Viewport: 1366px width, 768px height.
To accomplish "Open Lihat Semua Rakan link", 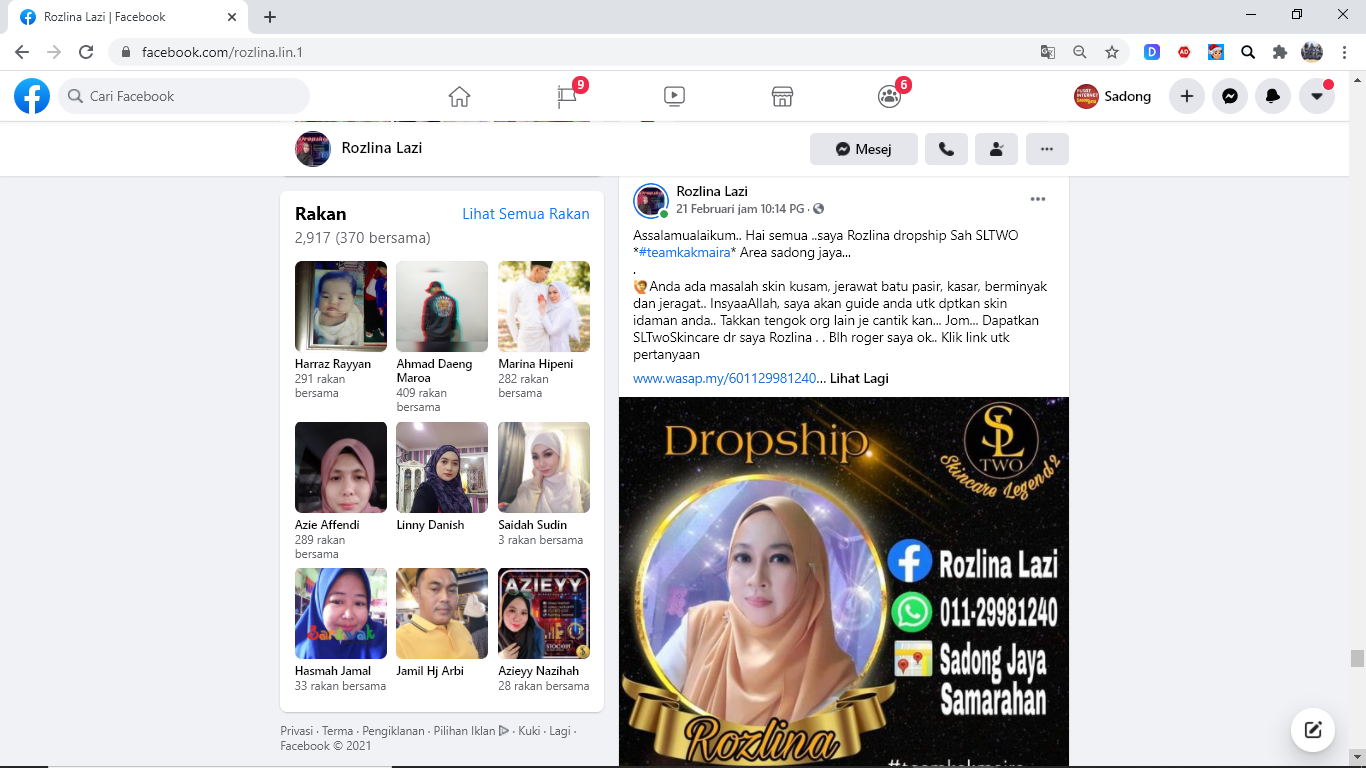I will pos(525,214).
